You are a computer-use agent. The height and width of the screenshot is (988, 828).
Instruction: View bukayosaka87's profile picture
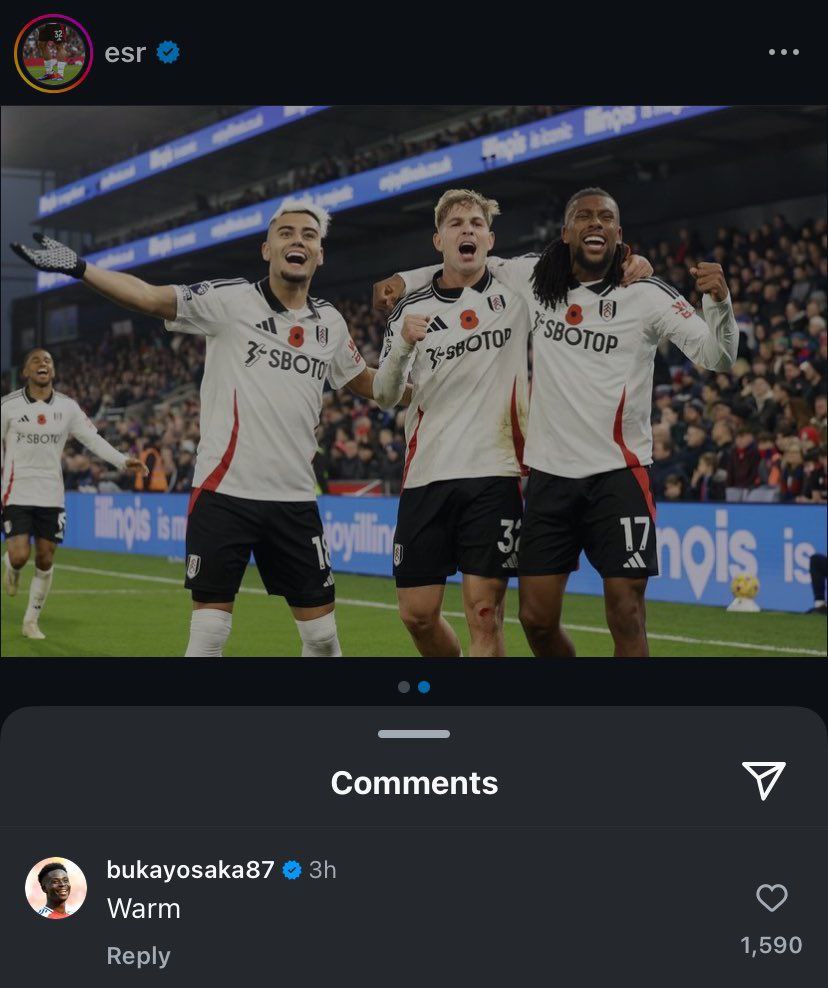56,888
